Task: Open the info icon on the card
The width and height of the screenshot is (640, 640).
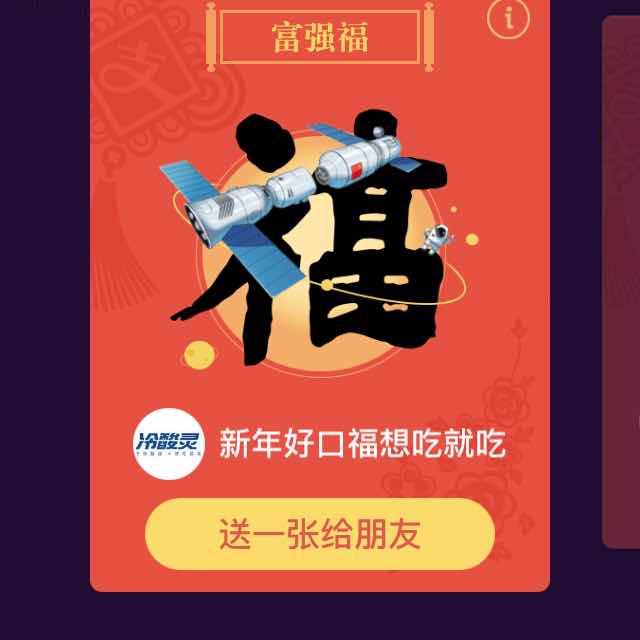Action: point(509,17)
